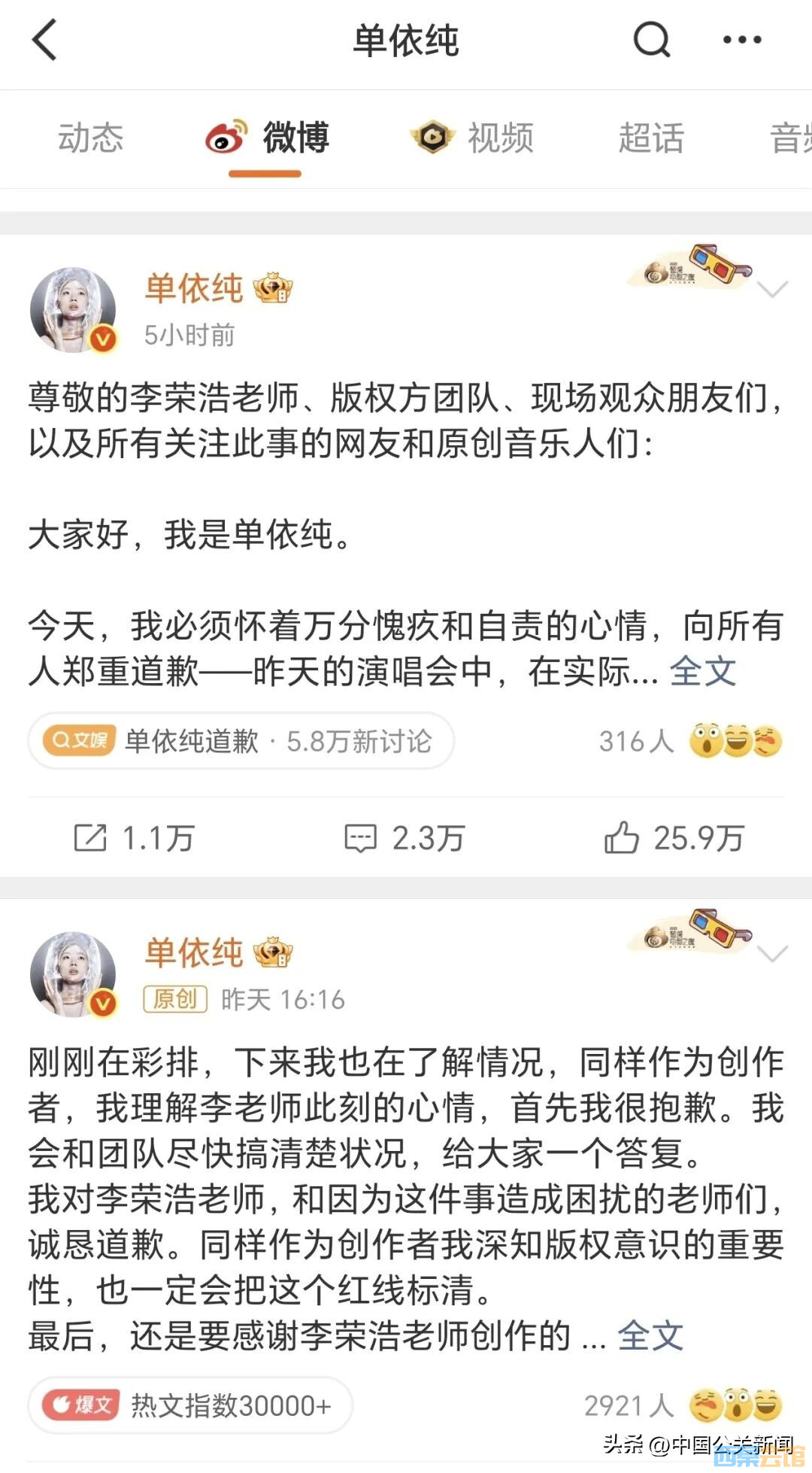Switch to the 动态 tab
Screen dimensions: 812x1473
pos(90,138)
